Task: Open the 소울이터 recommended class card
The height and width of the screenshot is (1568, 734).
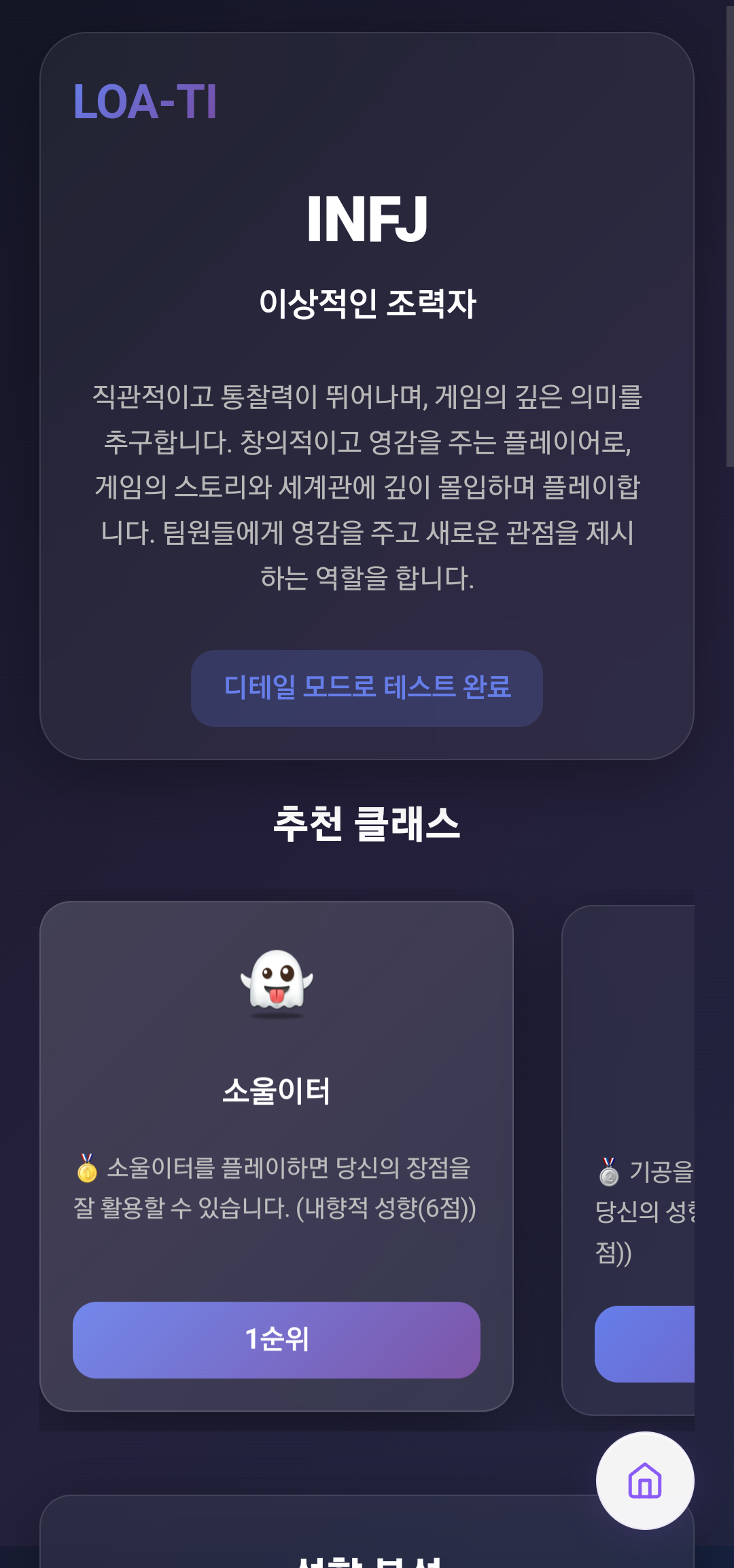Action: 277,1156
